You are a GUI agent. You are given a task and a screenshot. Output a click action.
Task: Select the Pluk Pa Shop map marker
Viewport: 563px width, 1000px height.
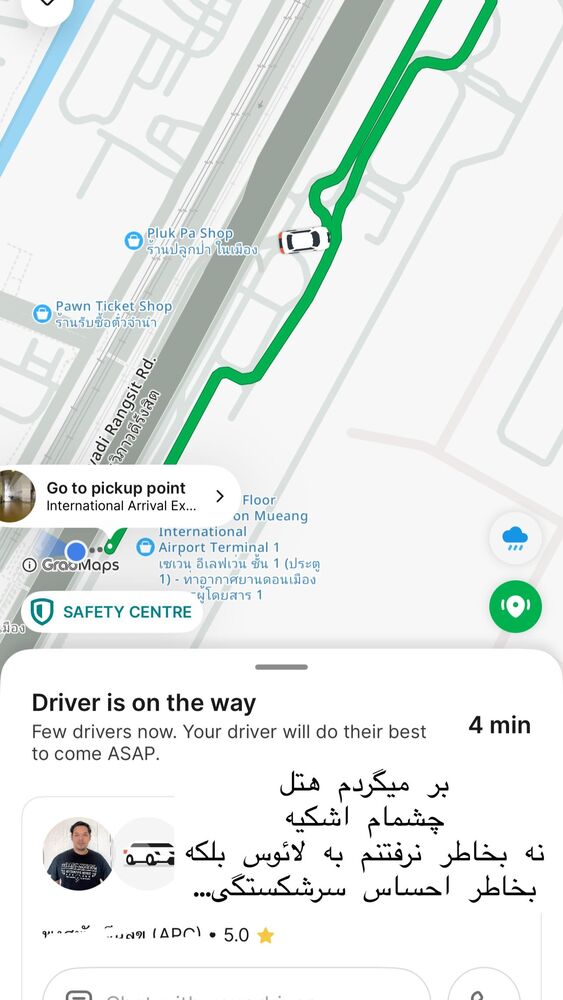133,240
